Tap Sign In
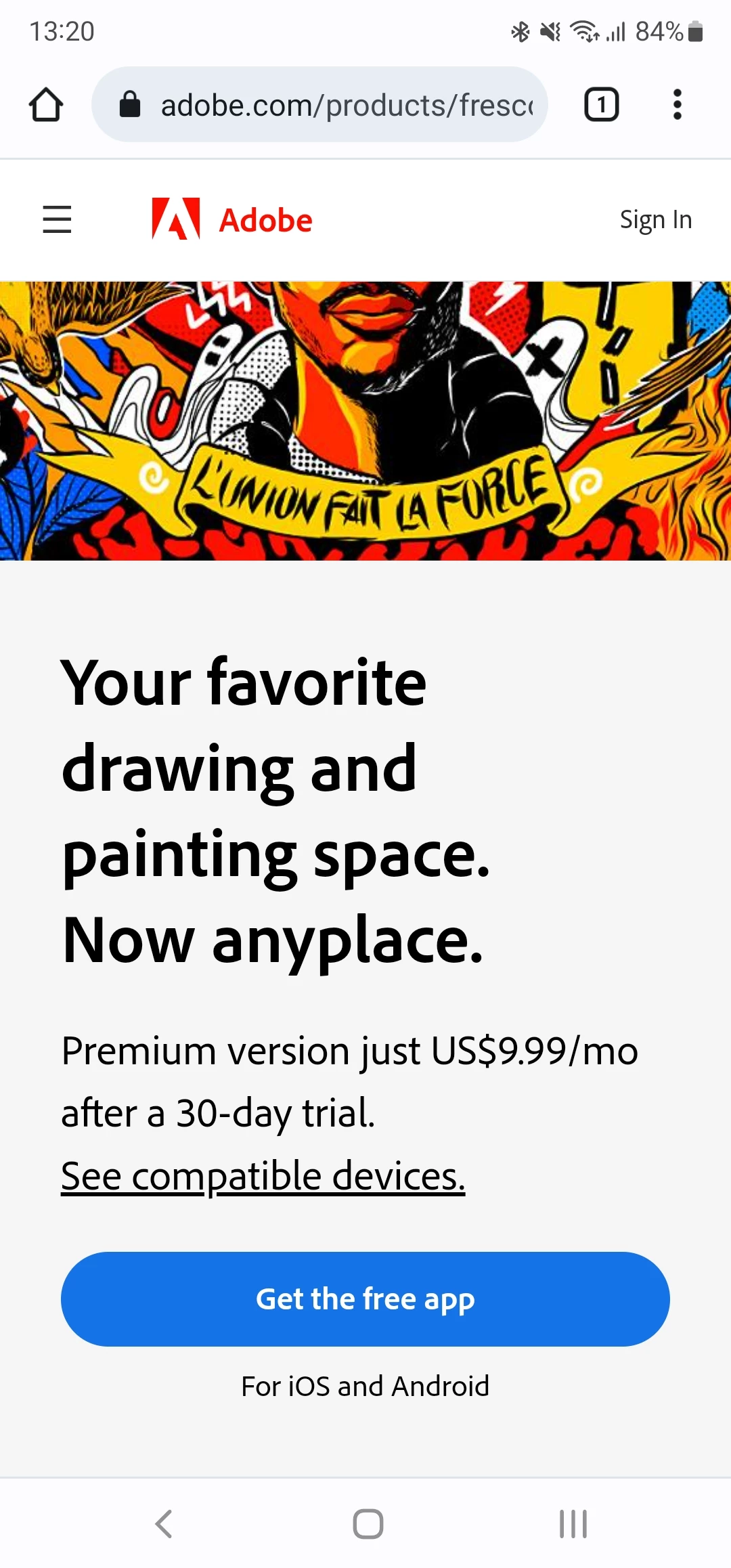 655,219
